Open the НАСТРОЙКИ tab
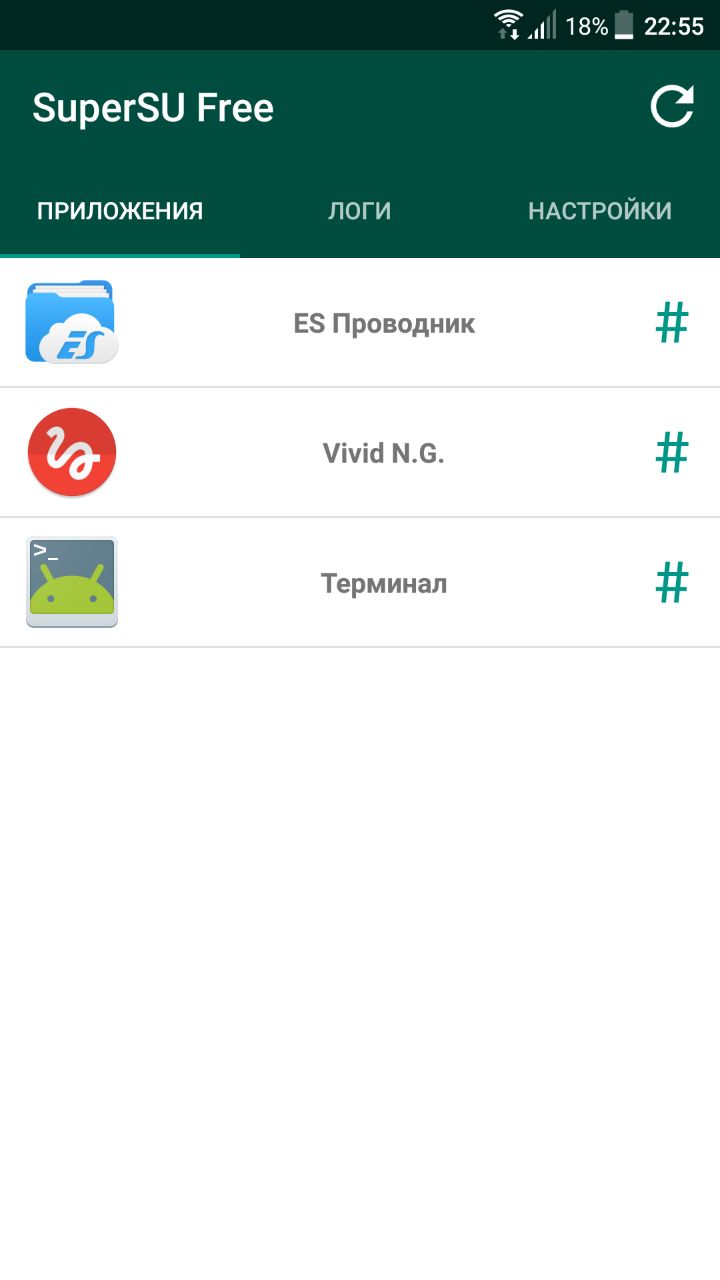 pyautogui.click(x=600, y=211)
